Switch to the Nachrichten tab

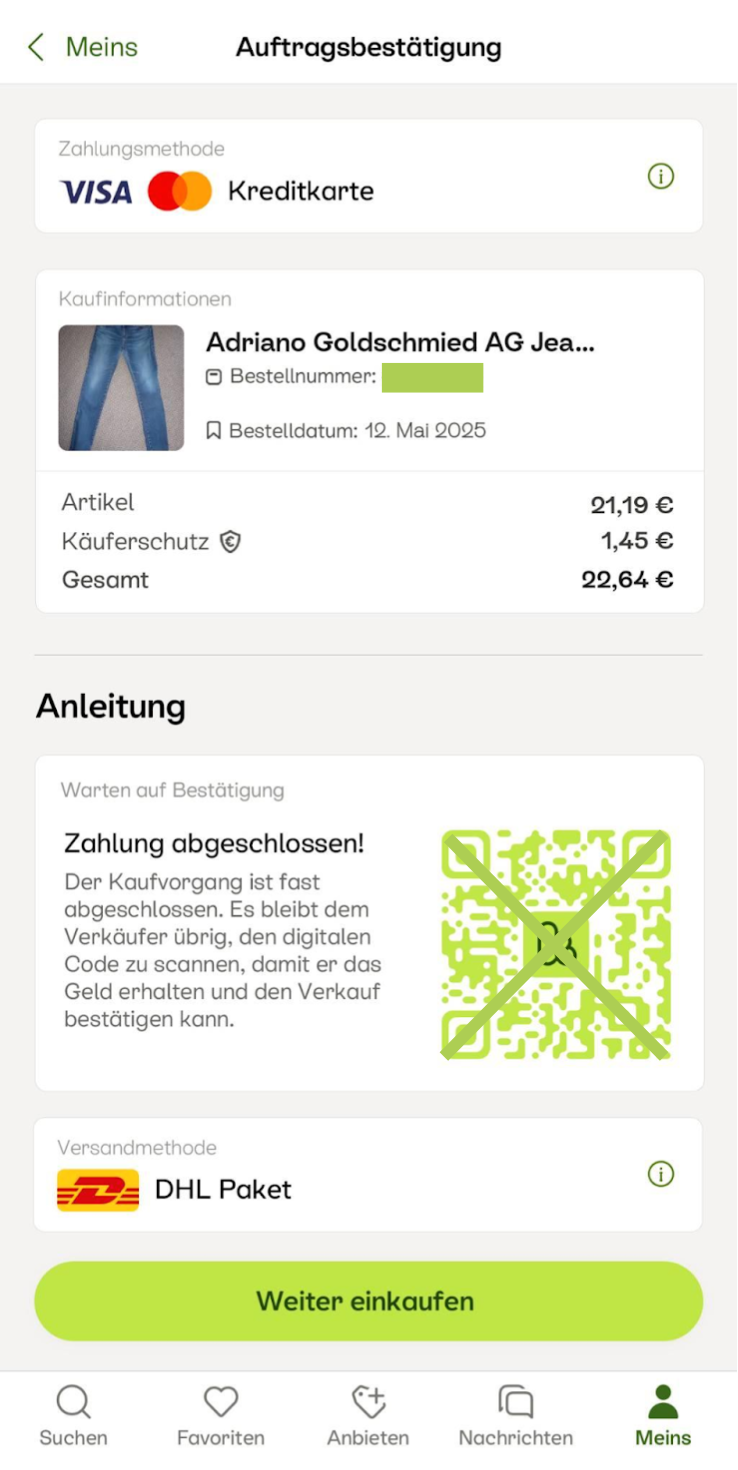516,1413
